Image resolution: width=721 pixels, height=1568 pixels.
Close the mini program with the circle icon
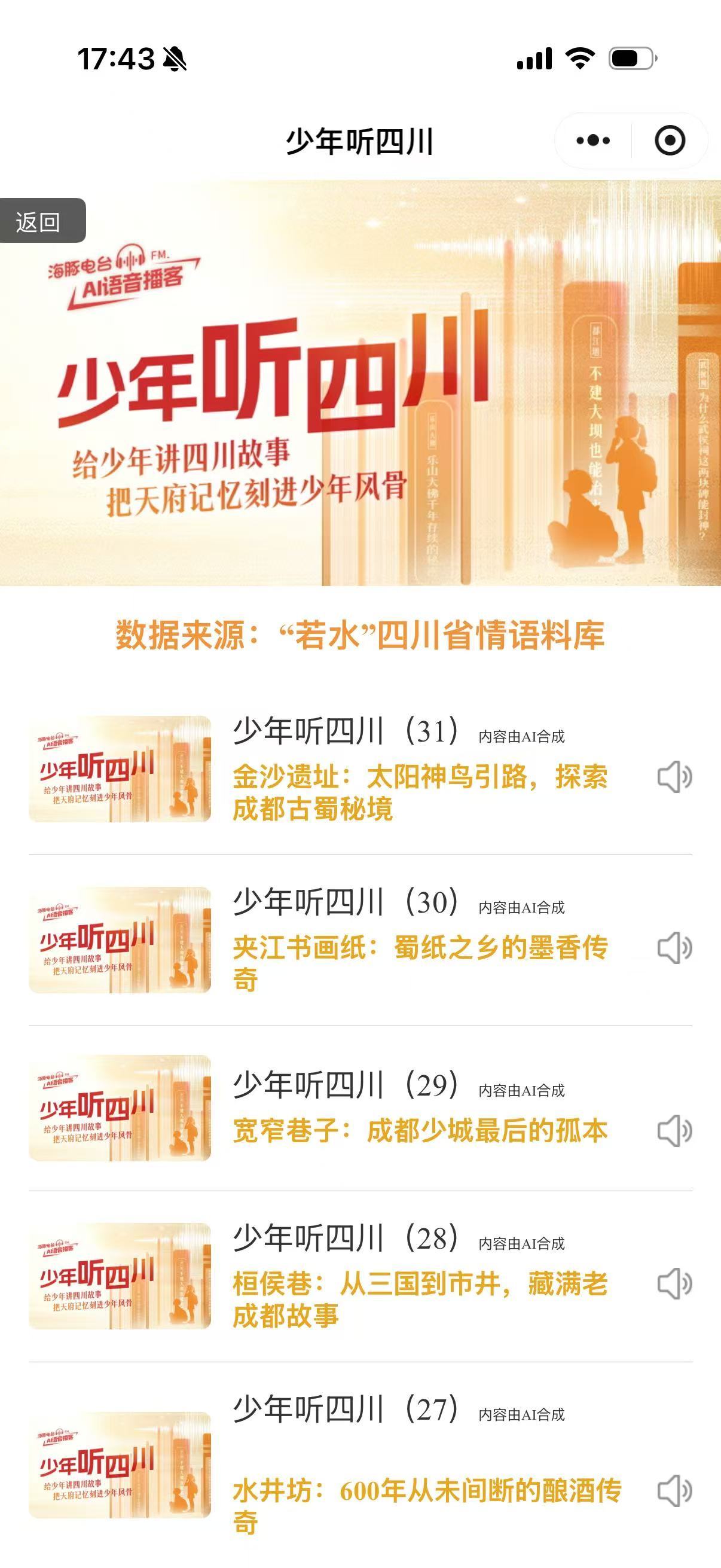[x=669, y=141]
